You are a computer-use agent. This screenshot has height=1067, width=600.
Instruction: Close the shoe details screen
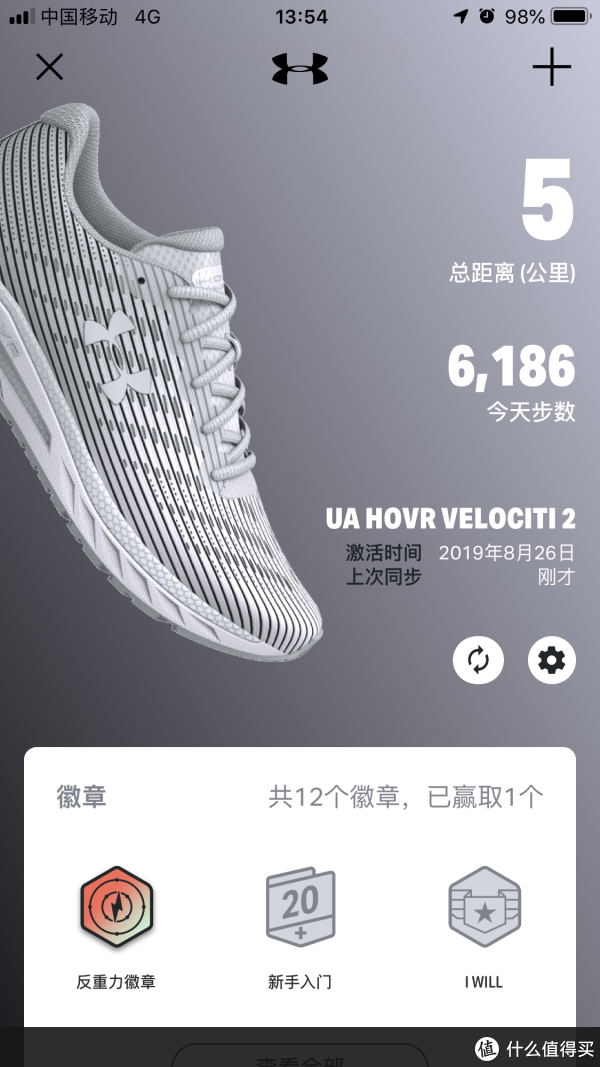[49, 67]
